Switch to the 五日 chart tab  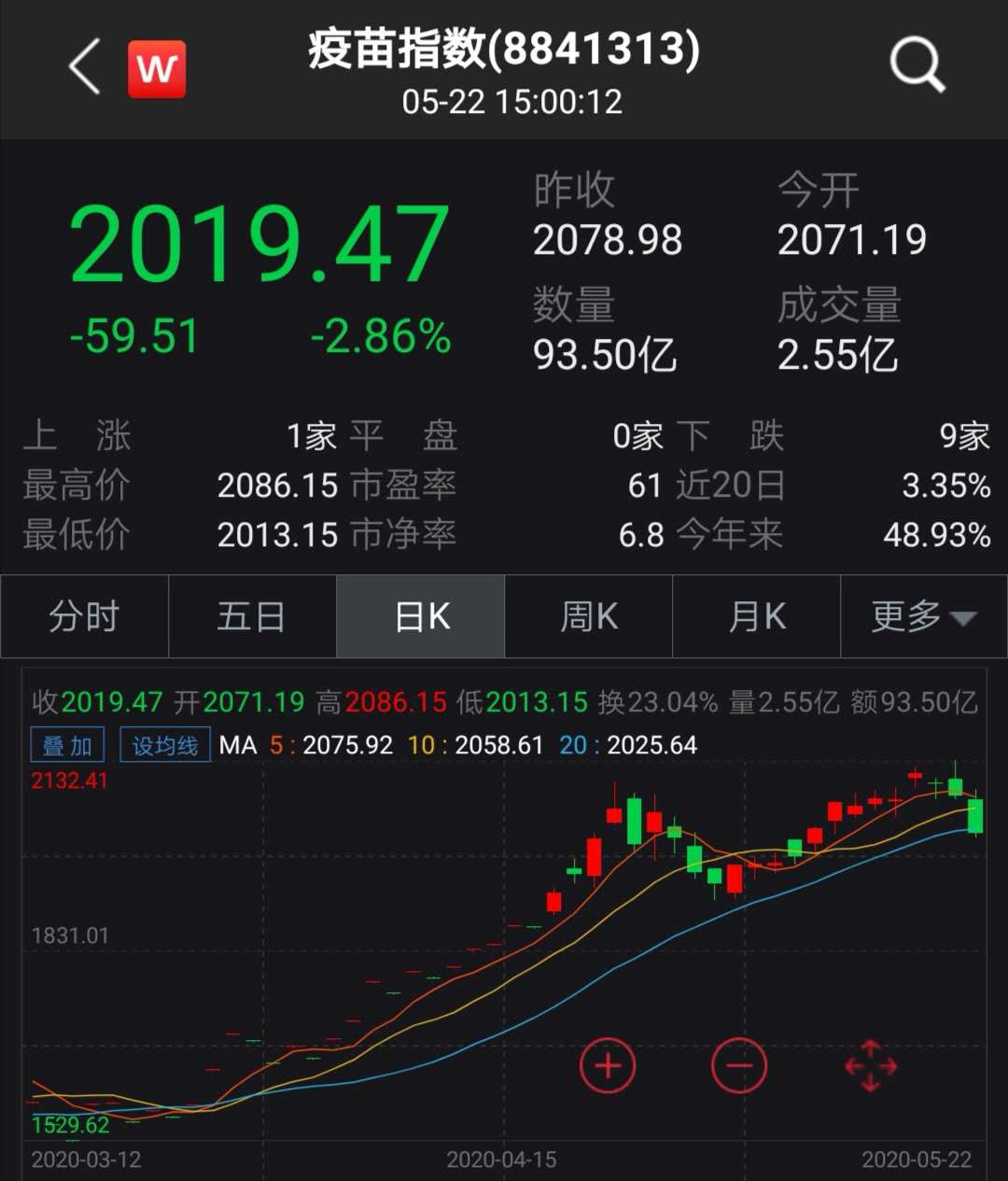(x=252, y=617)
